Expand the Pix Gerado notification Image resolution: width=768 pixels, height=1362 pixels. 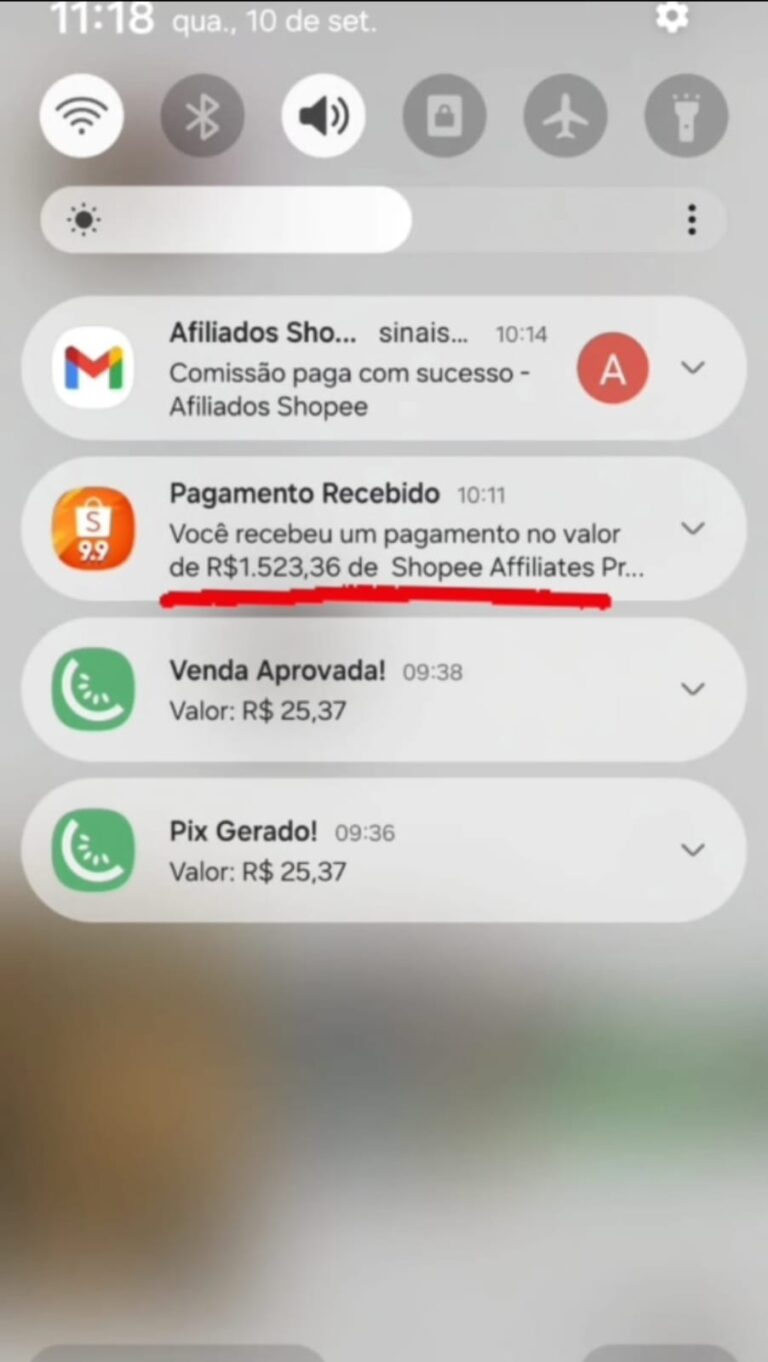[693, 849]
